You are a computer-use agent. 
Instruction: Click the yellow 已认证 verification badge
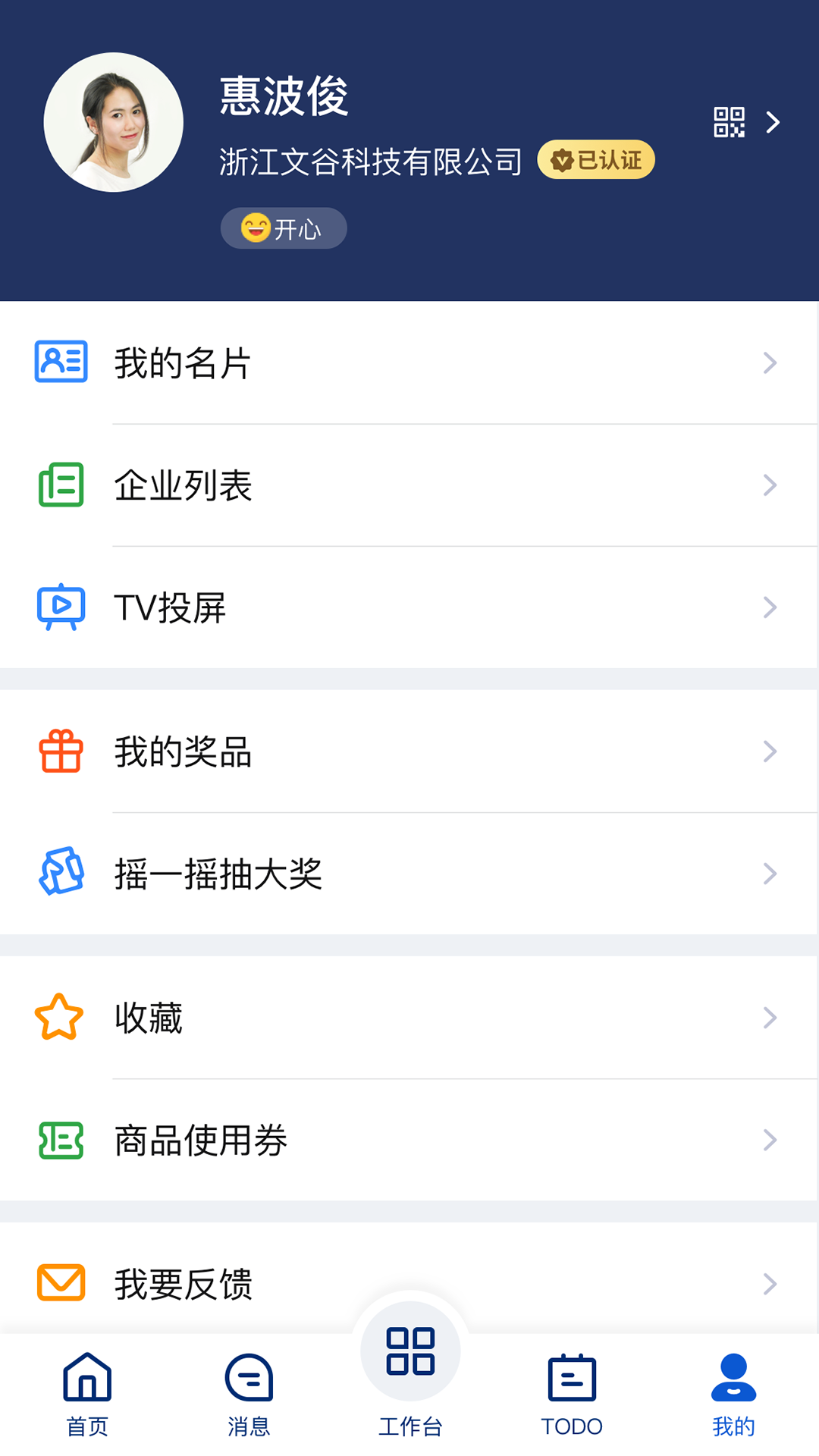[x=595, y=159]
